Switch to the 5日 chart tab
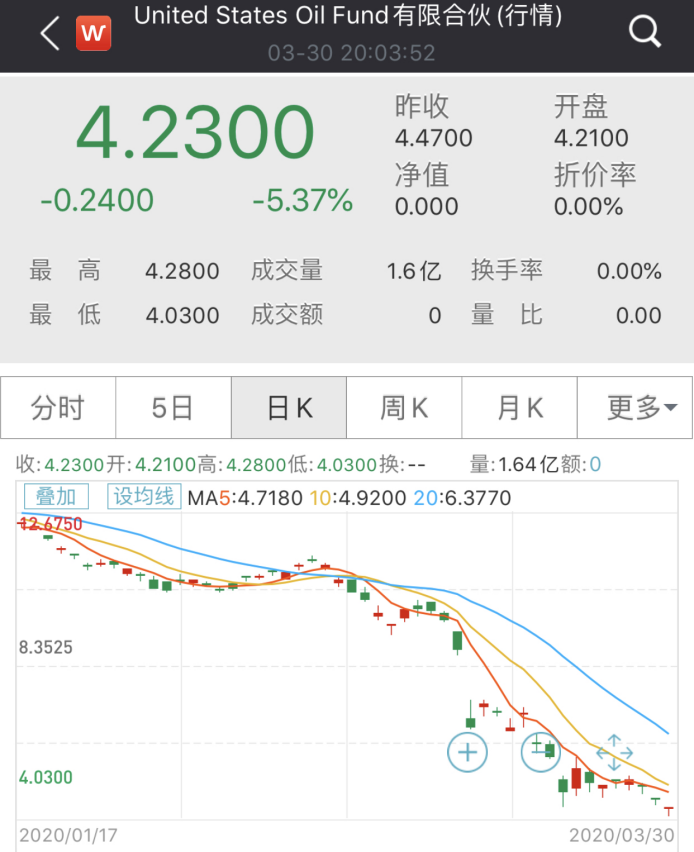This screenshot has width=694, height=852. [x=173, y=408]
